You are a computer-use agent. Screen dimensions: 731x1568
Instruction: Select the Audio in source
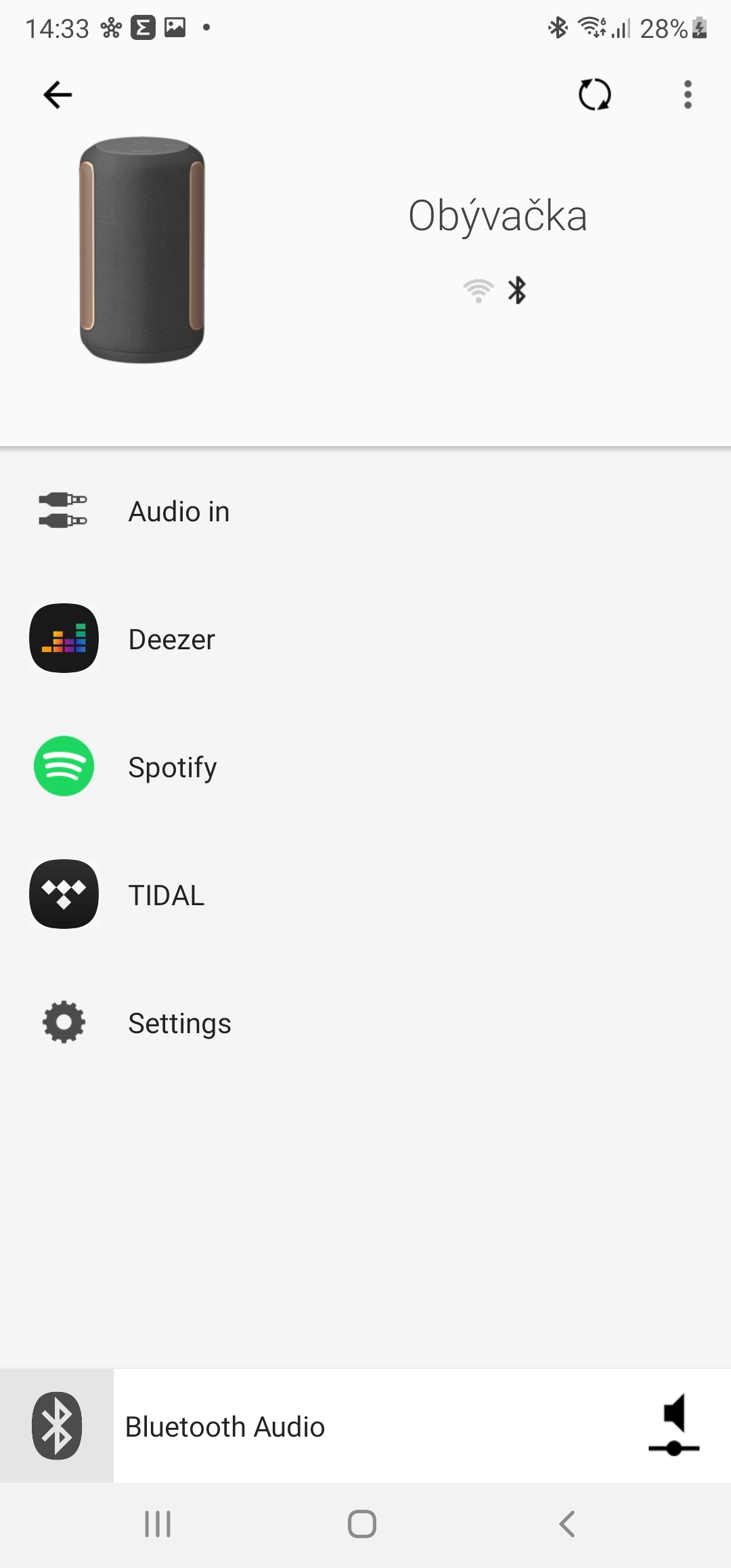[179, 512]
